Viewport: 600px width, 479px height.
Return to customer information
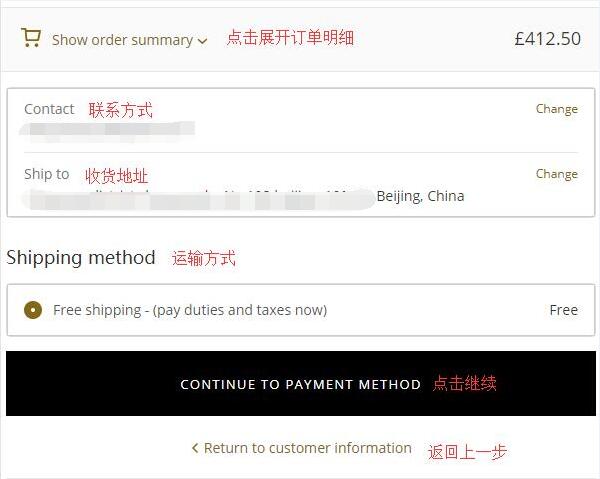[302, 448]
